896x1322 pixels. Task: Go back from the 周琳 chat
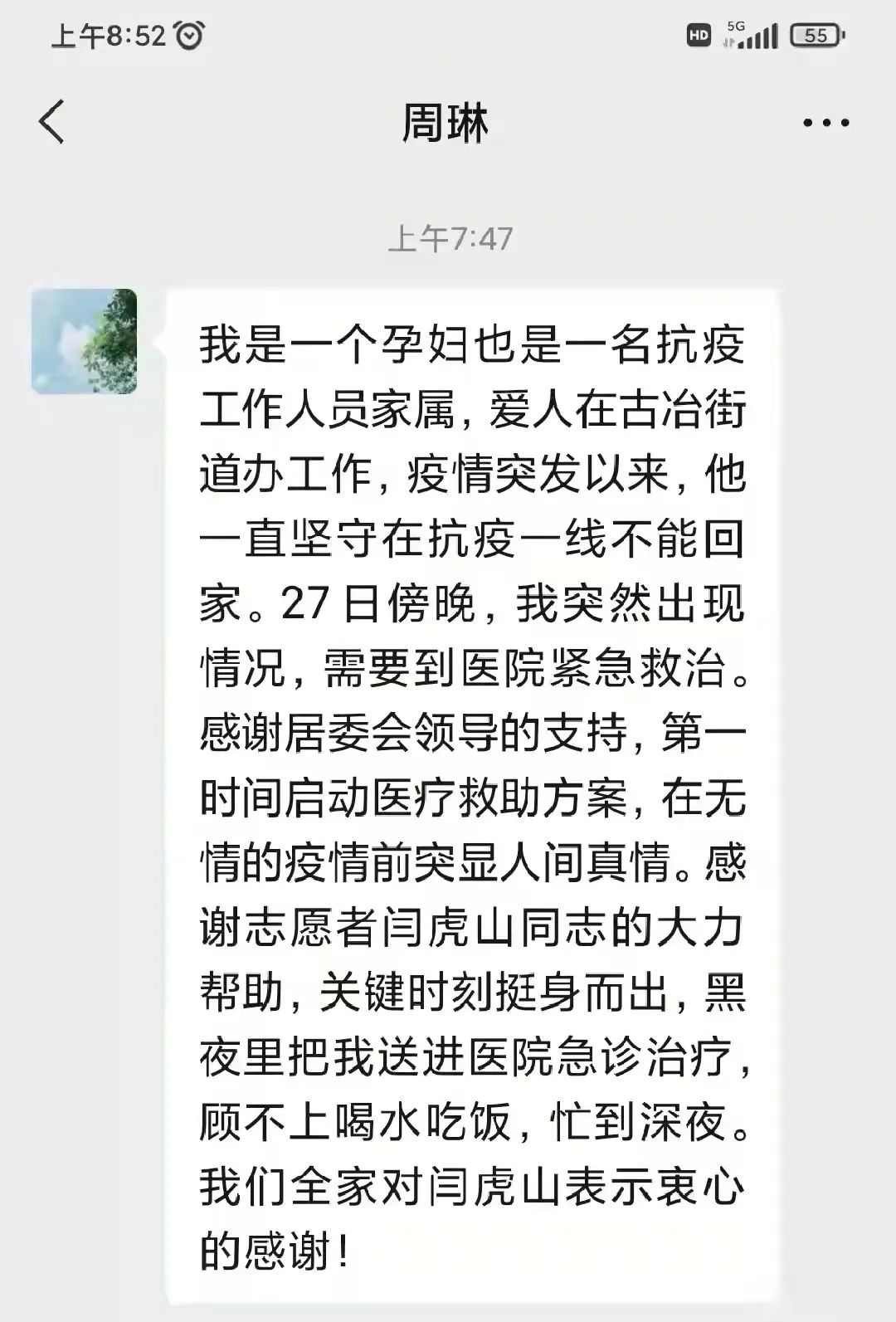pos(51,122)
